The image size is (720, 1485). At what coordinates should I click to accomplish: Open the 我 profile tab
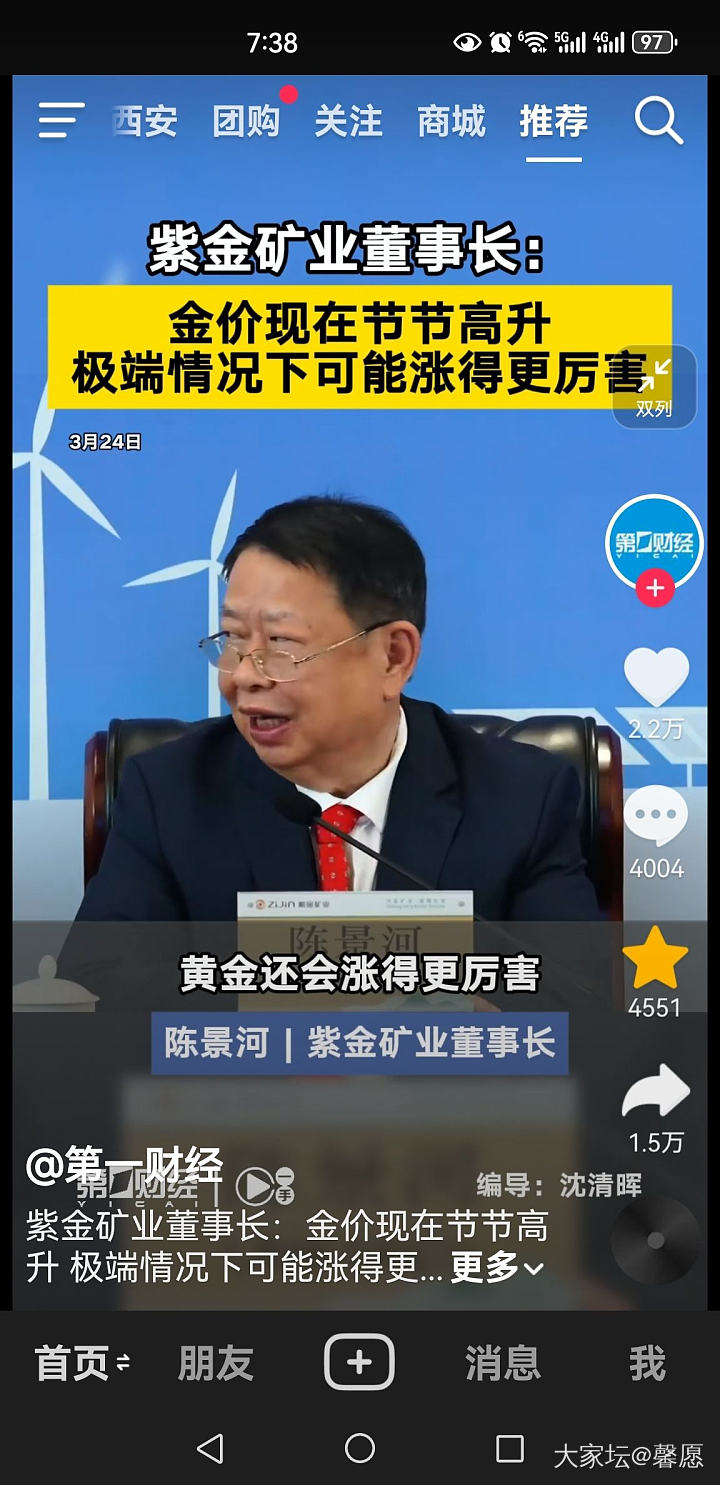[647, 1363]
